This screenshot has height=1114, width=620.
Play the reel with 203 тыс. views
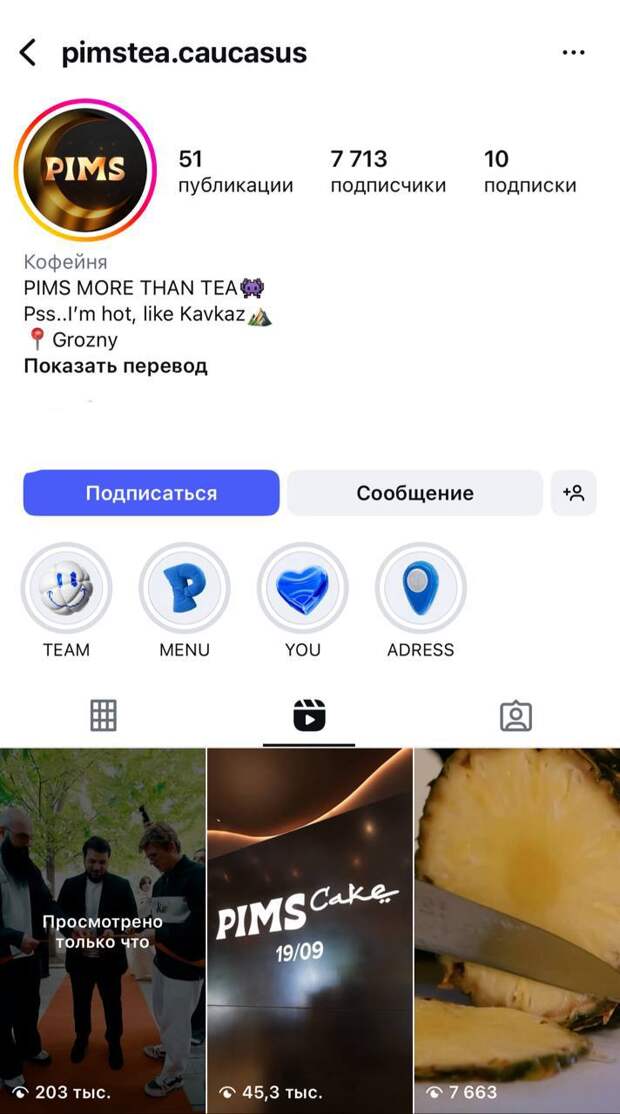click(102, 931)
